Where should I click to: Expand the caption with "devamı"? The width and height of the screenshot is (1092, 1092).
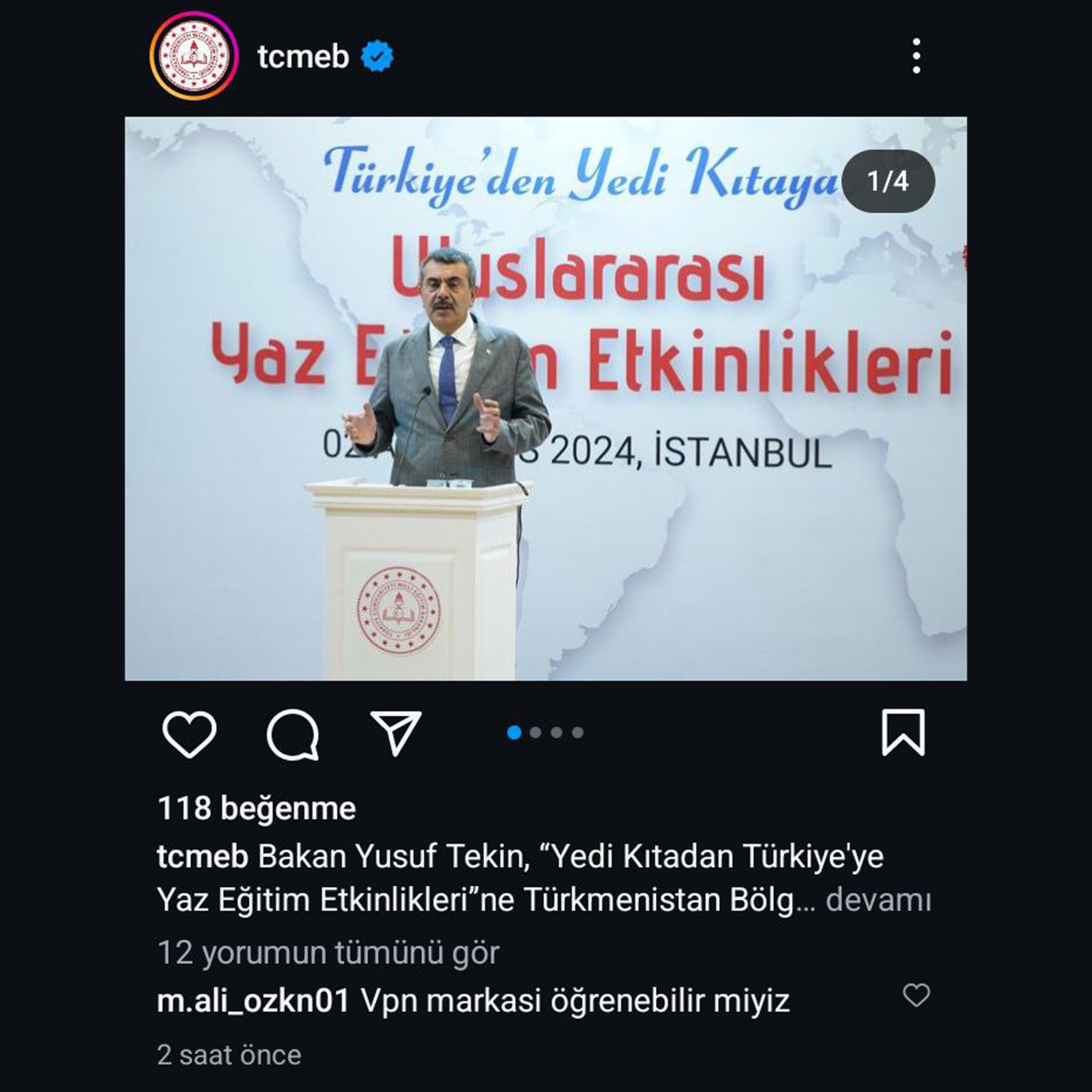point(878,900)
